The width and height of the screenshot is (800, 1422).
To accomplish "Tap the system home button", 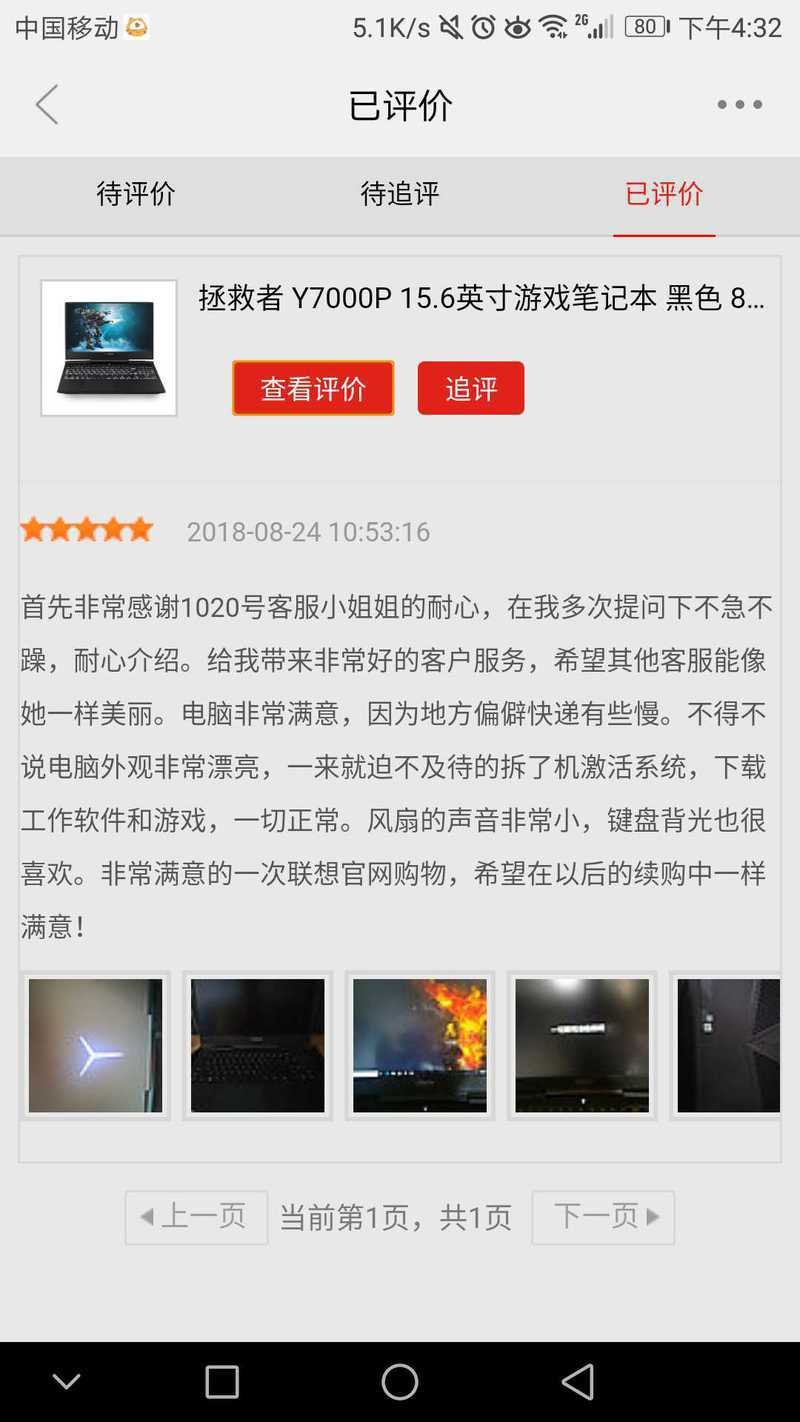I will tap(400, 1382).
